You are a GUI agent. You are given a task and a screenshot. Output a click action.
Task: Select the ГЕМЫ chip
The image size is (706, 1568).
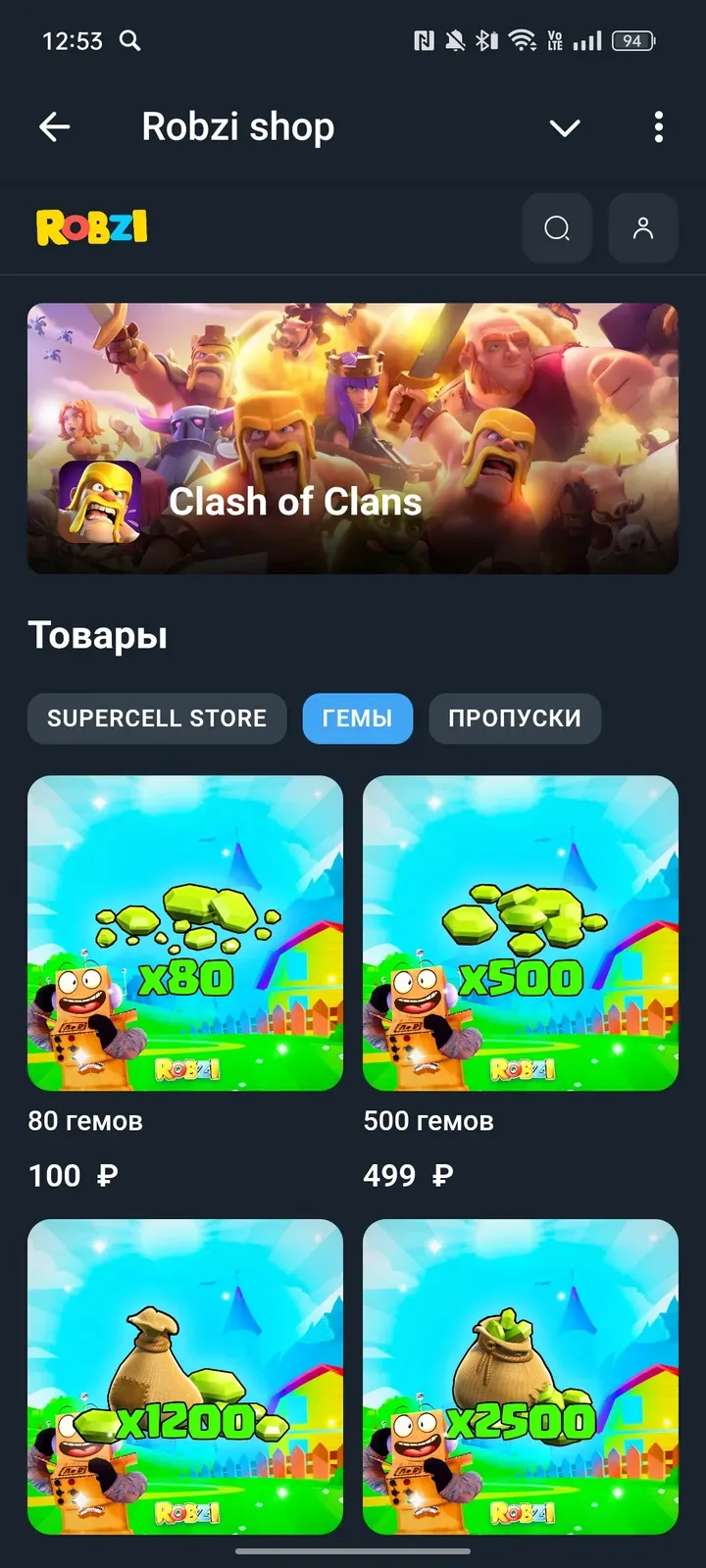(x=357, y=718)
